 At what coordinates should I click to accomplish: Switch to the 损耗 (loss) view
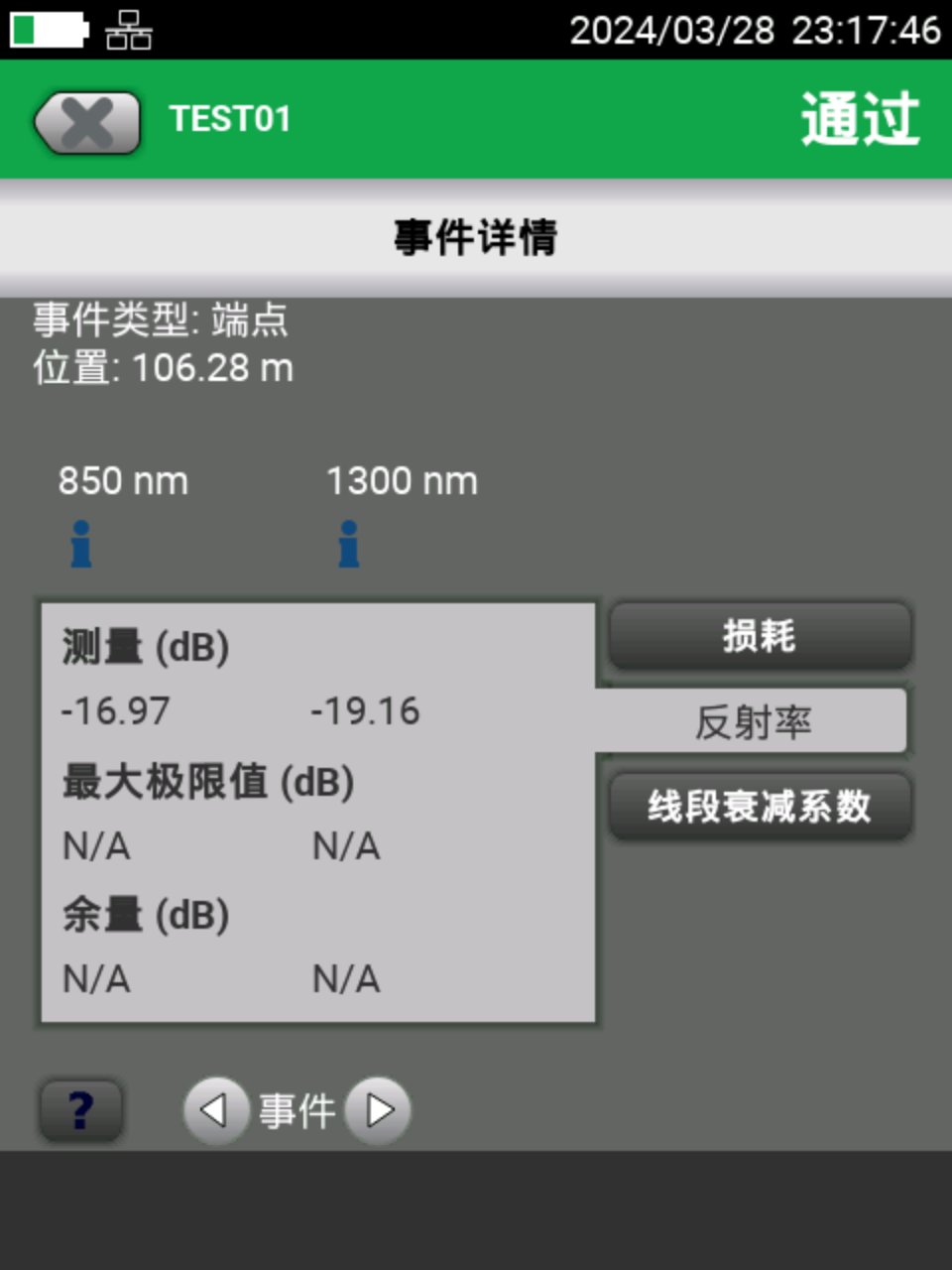[x=760, y=636]
